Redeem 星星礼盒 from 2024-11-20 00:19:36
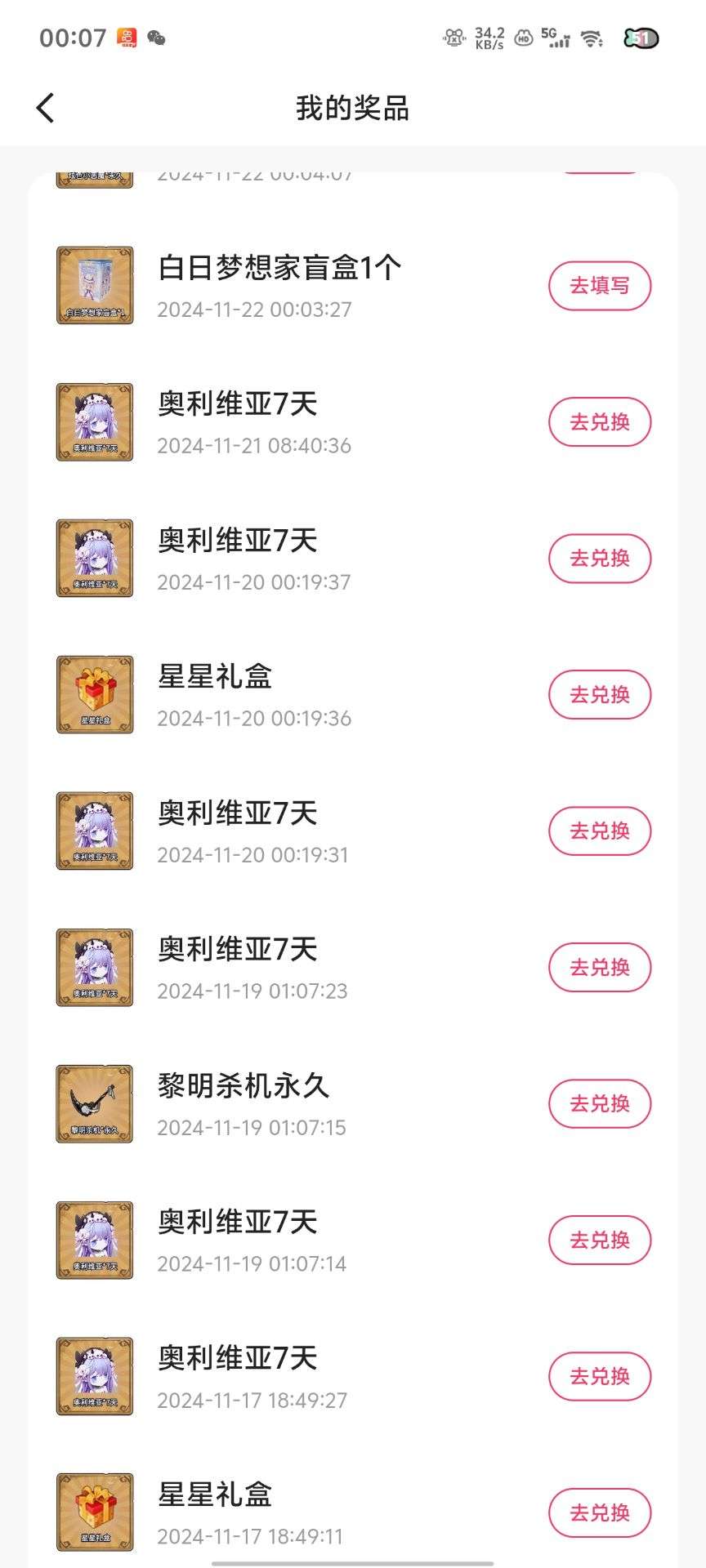 point(599,695)
